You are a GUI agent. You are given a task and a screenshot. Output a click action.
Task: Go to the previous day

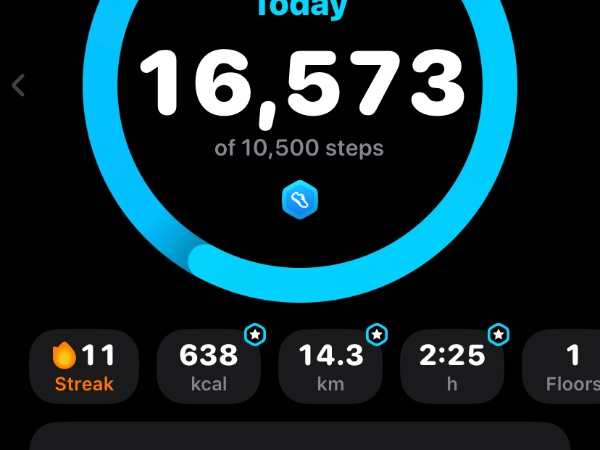click(18, 85)
